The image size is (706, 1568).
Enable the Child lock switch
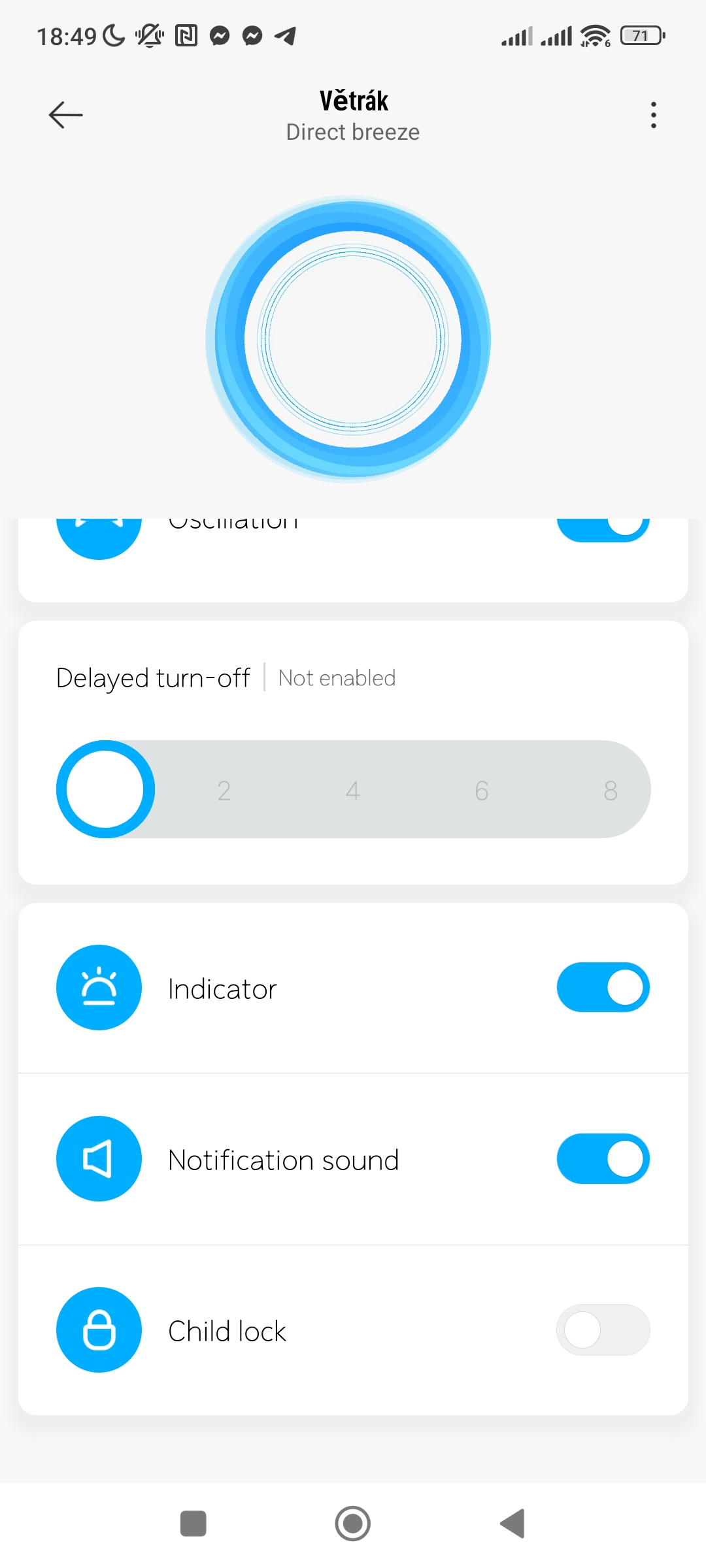603,1330
